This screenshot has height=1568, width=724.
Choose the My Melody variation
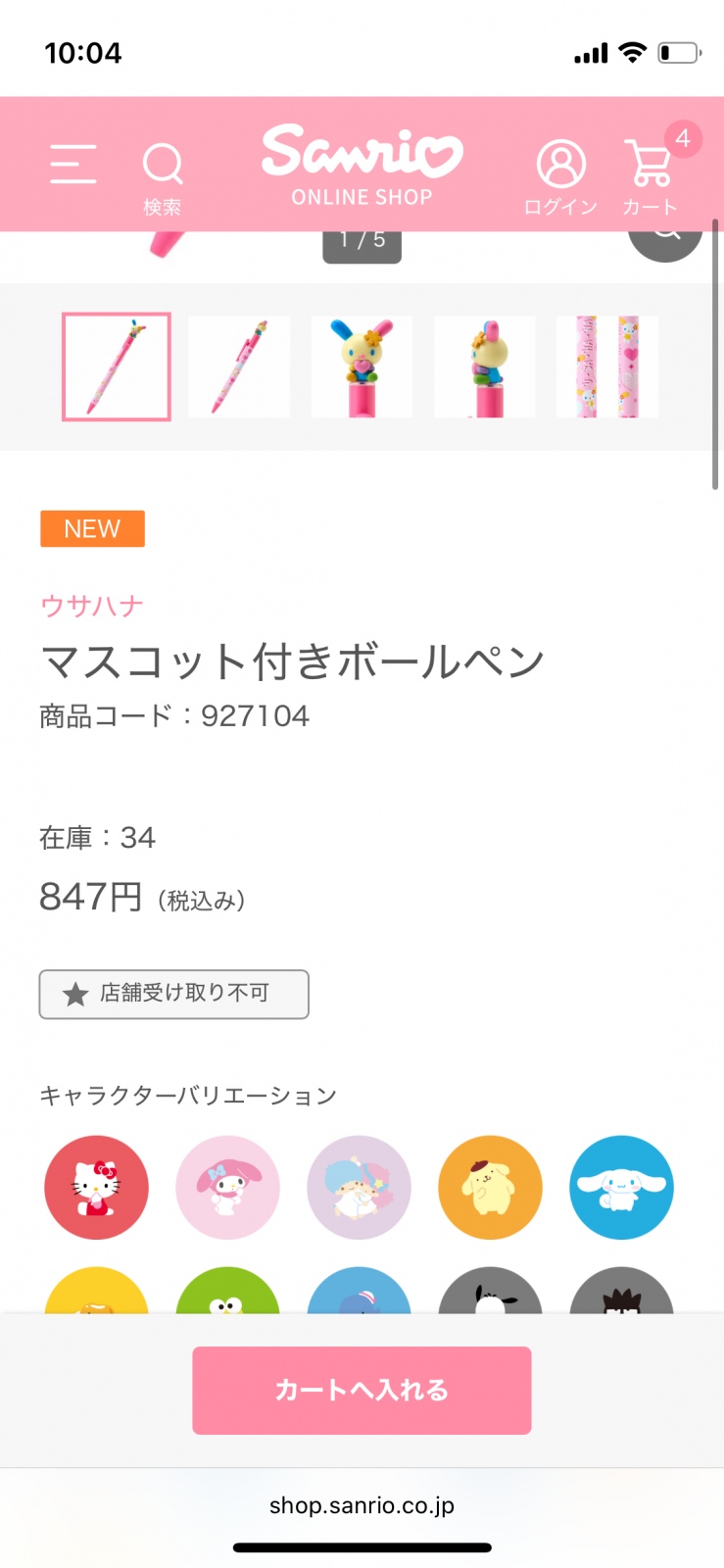(x=227, y=1187)
